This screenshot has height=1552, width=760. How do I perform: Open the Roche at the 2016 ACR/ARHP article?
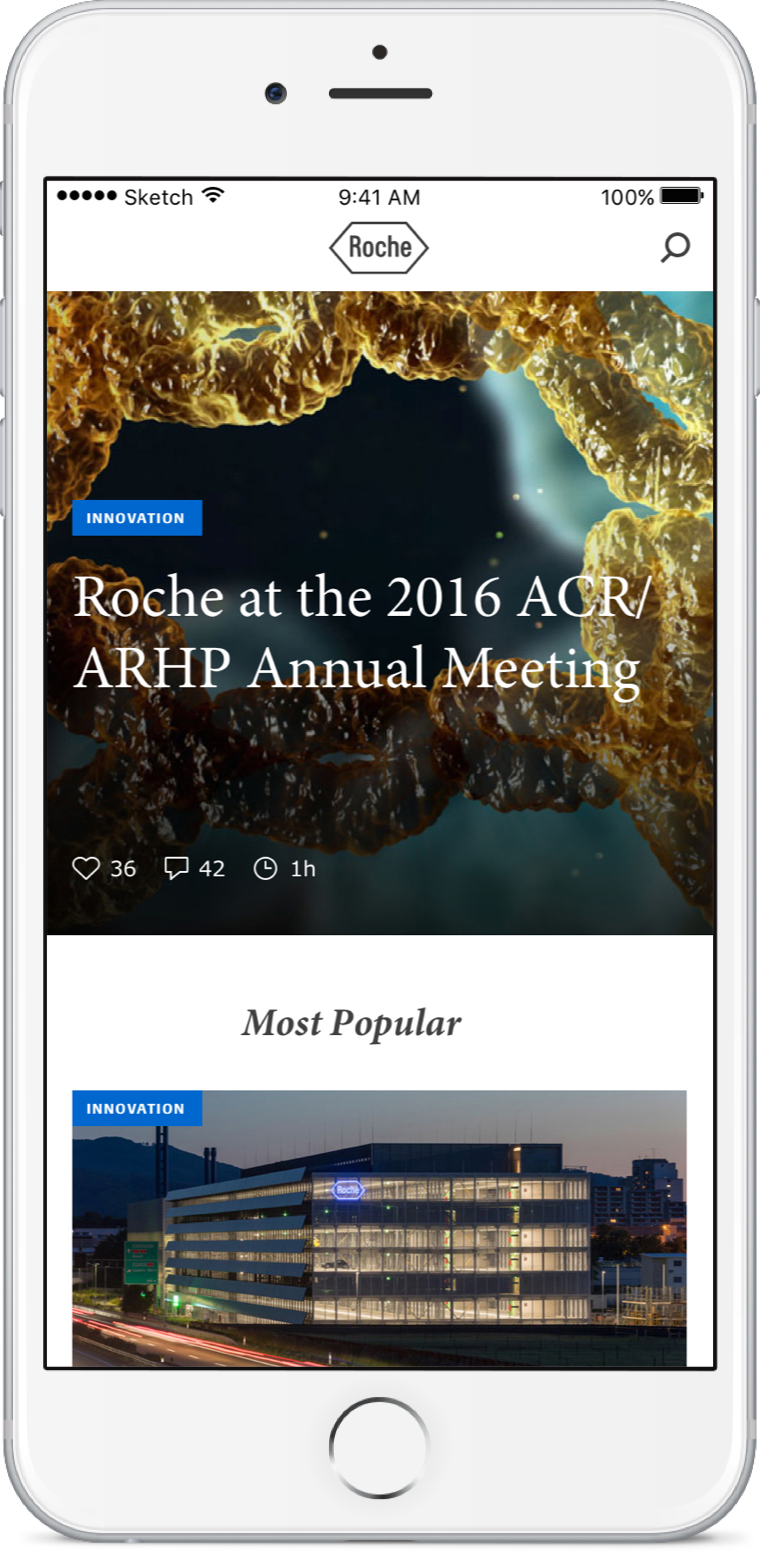[x=361, y=632]
